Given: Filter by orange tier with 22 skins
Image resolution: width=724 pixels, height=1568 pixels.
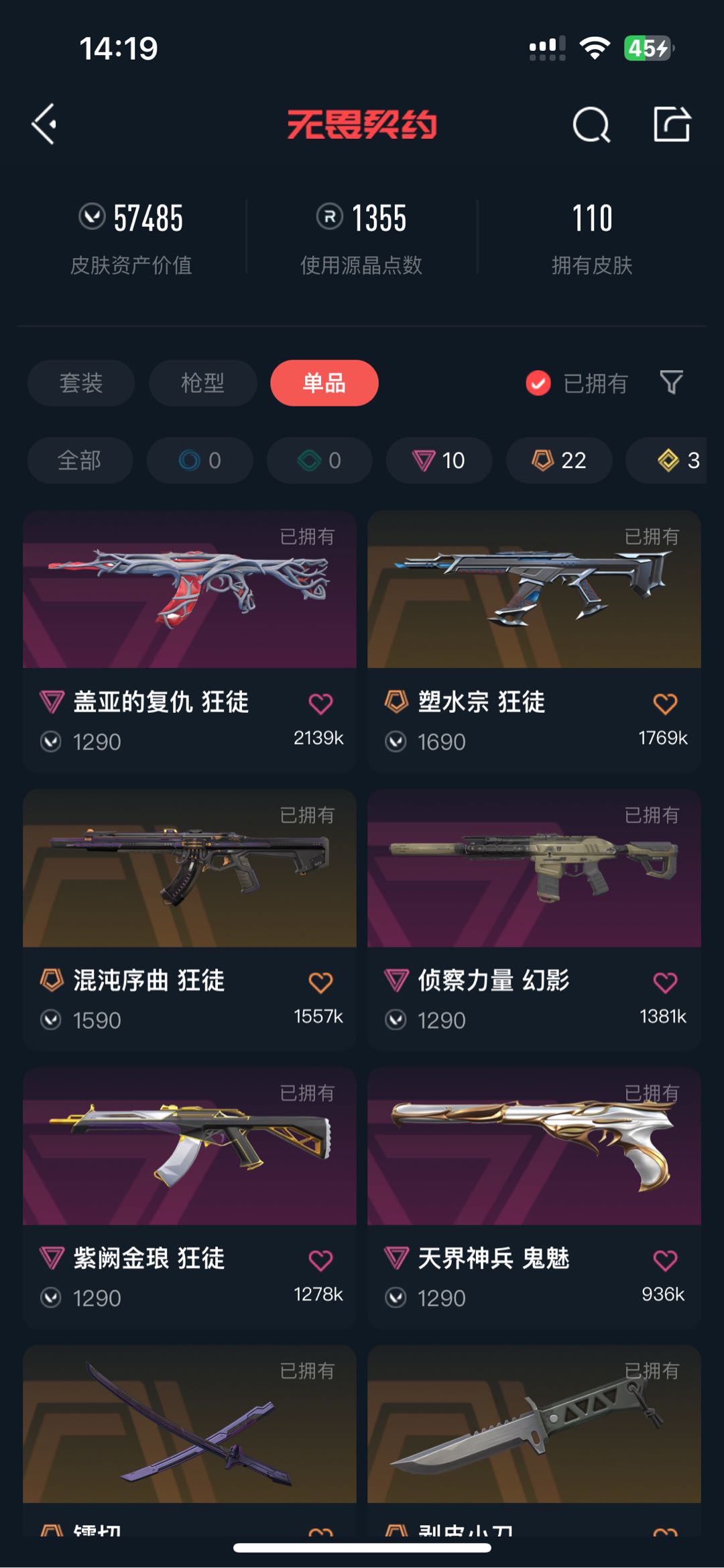Looking at the screenshot, I should click(x=559, y=460).
